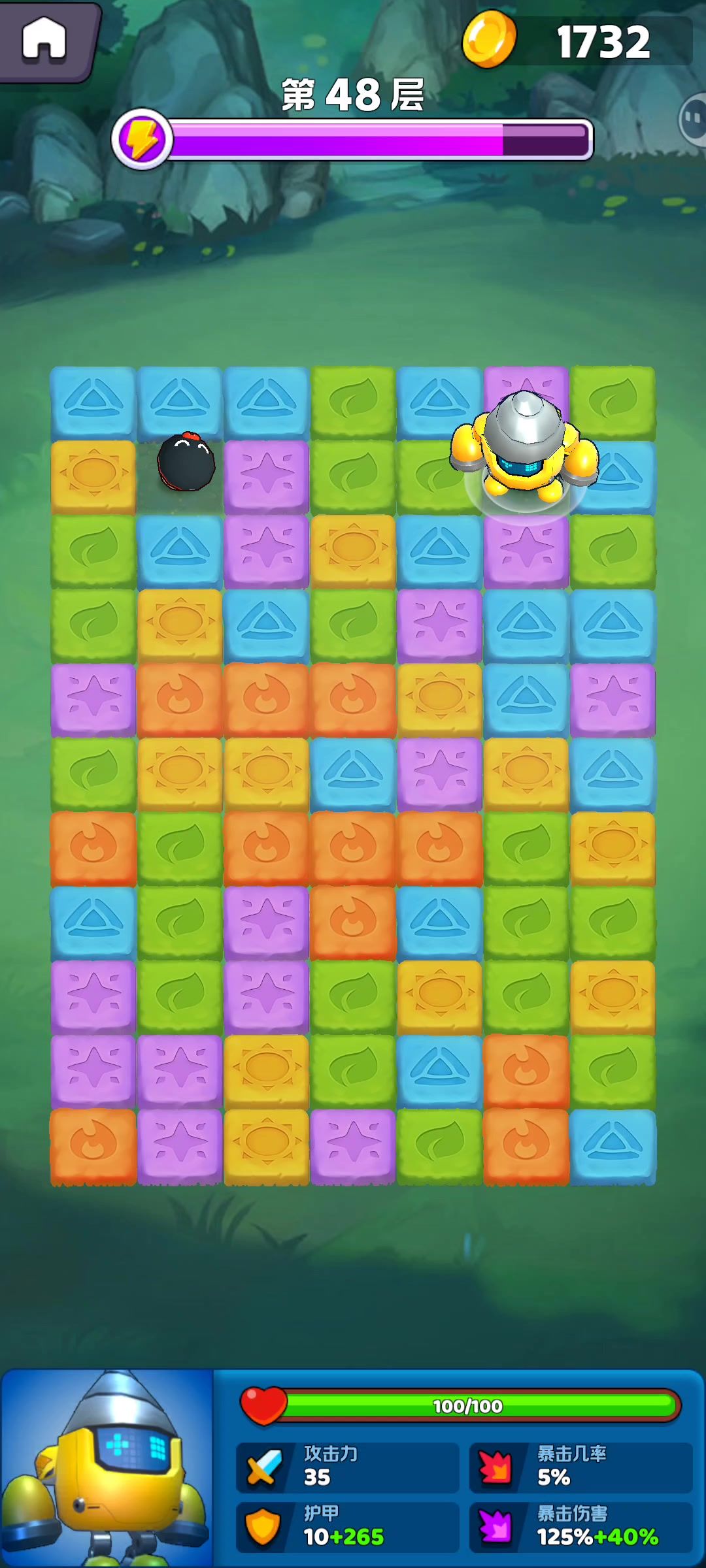
Task: Return to home via the house icon
Action: coord(44,39)
